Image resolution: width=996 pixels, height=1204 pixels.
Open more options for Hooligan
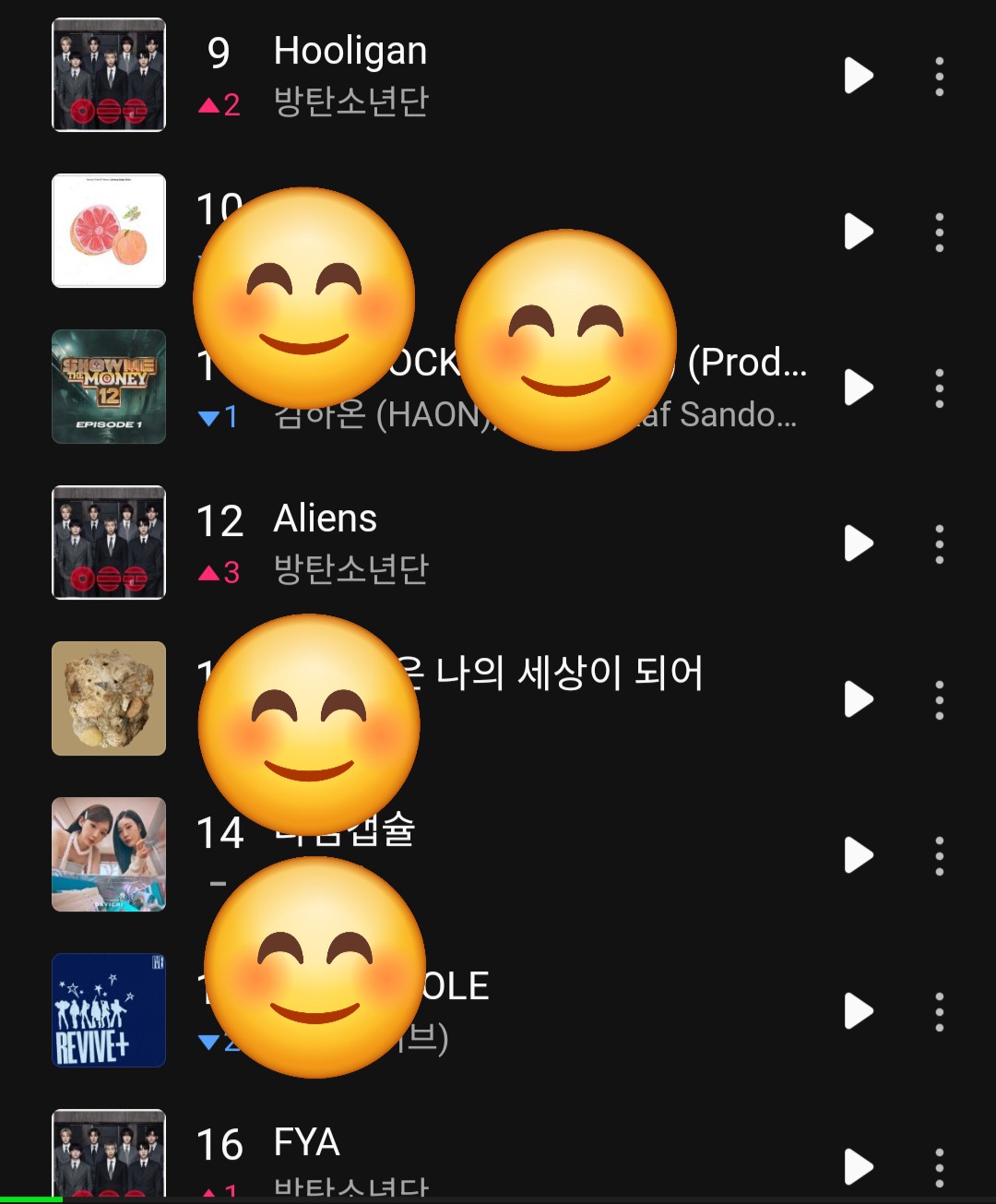(x=939, y=76)
